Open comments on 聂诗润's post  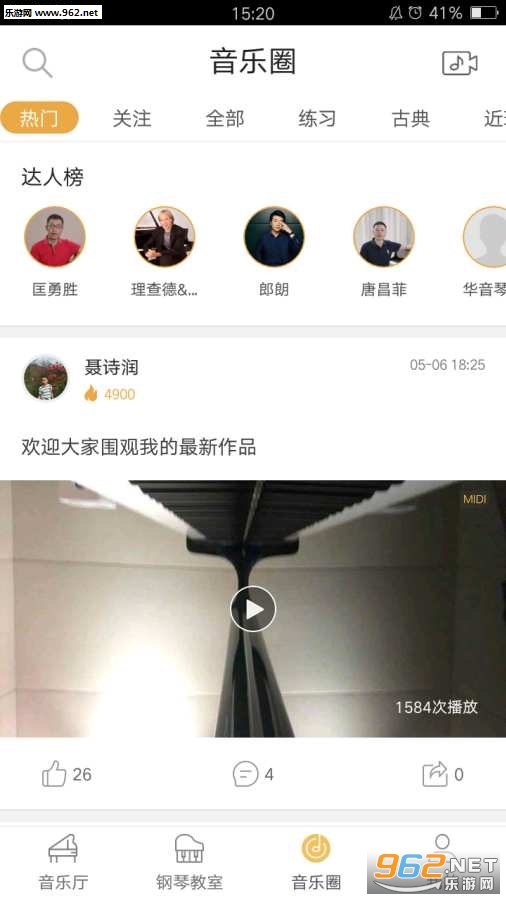[253, 774]
